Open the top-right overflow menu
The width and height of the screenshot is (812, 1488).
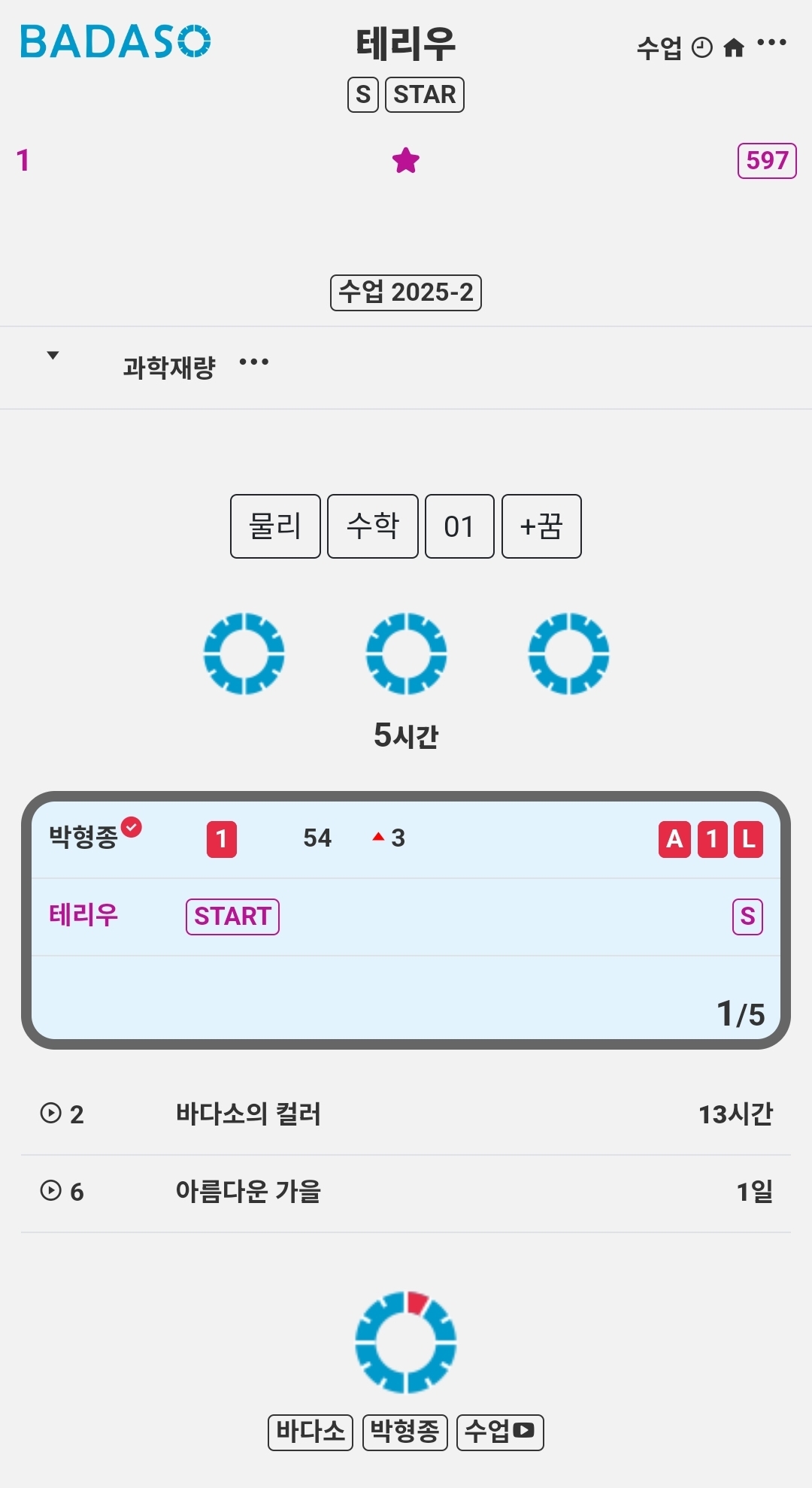click(771, 43)
